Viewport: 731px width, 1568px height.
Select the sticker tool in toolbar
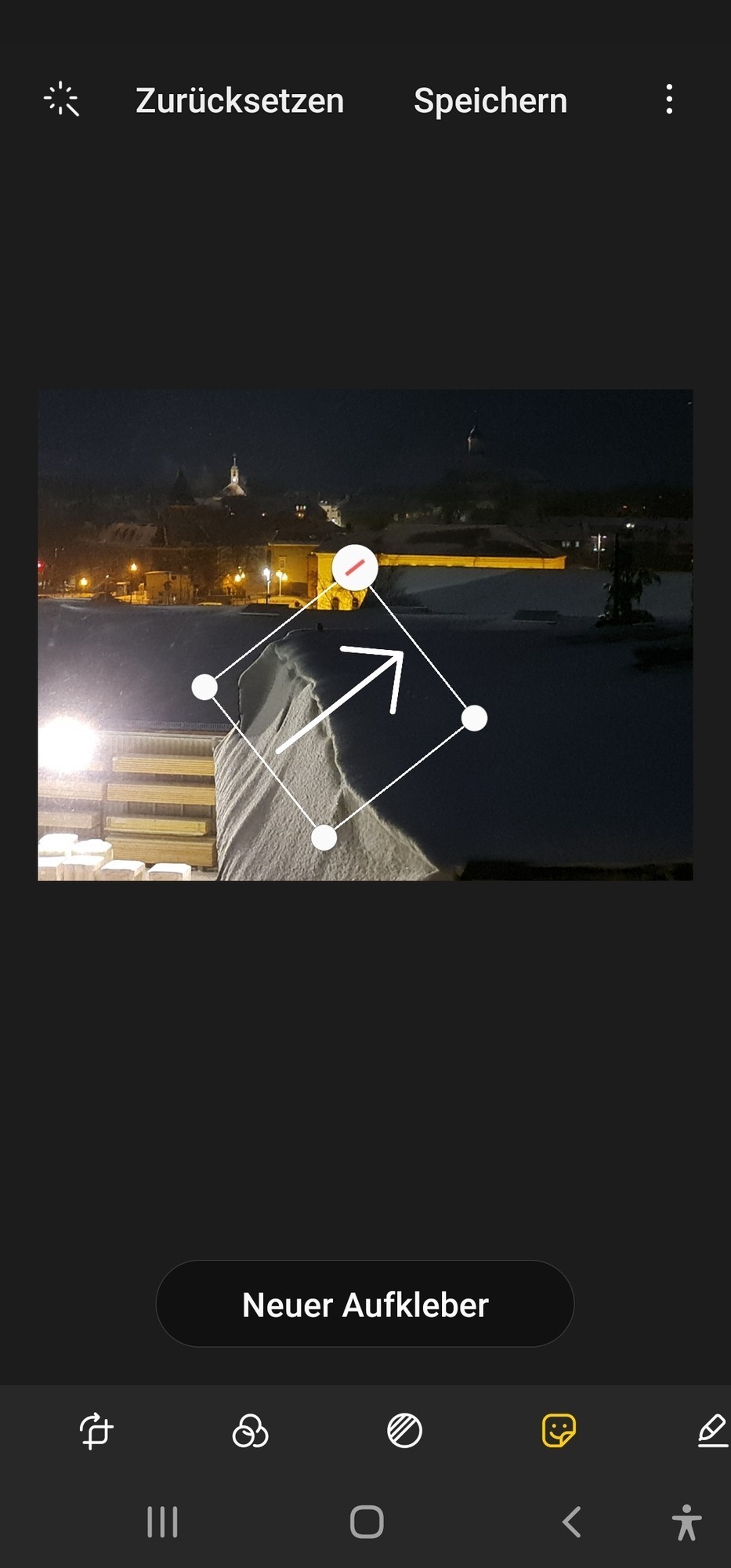click(559, 1431)
